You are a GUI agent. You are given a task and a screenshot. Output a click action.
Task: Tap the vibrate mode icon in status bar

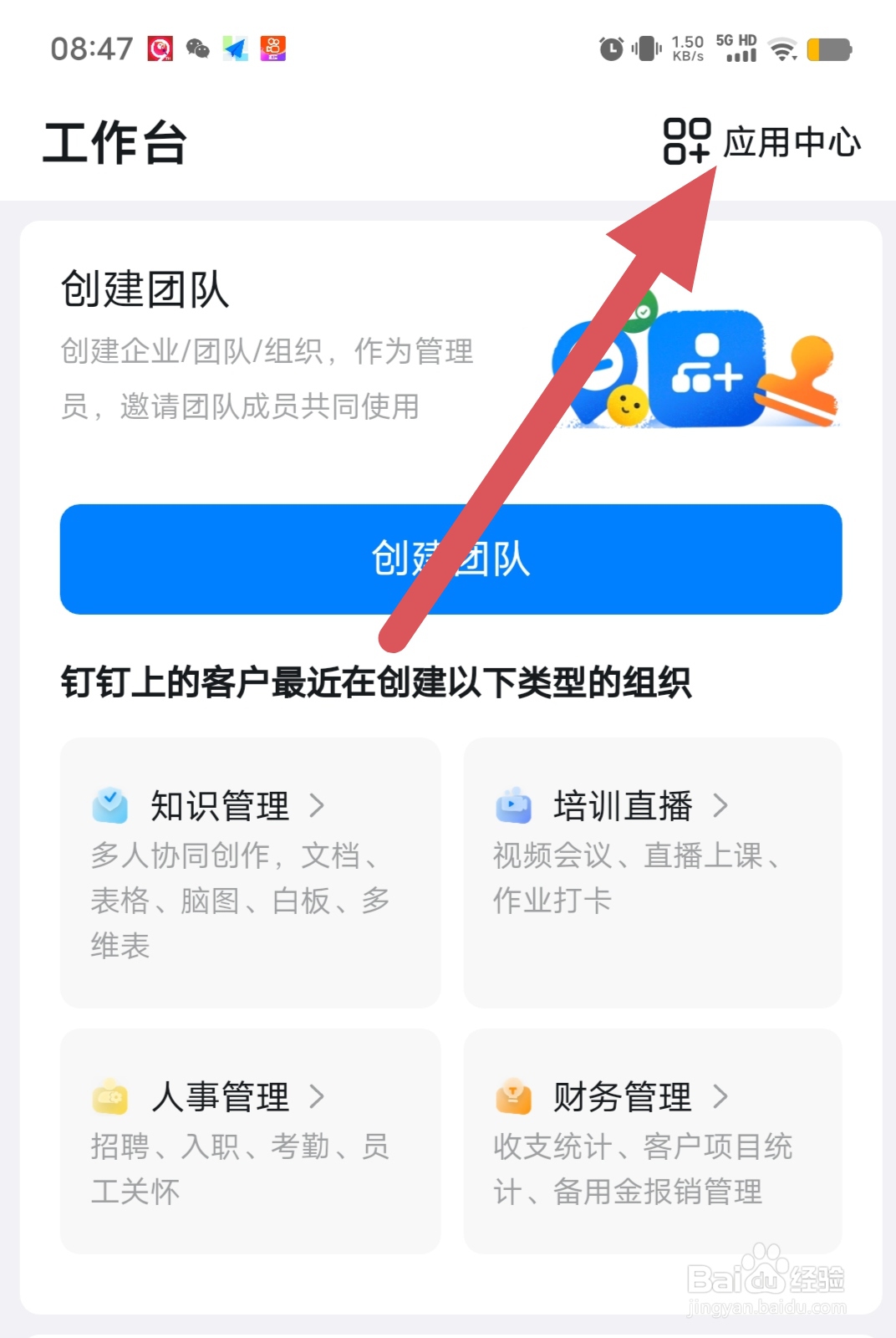648,50
